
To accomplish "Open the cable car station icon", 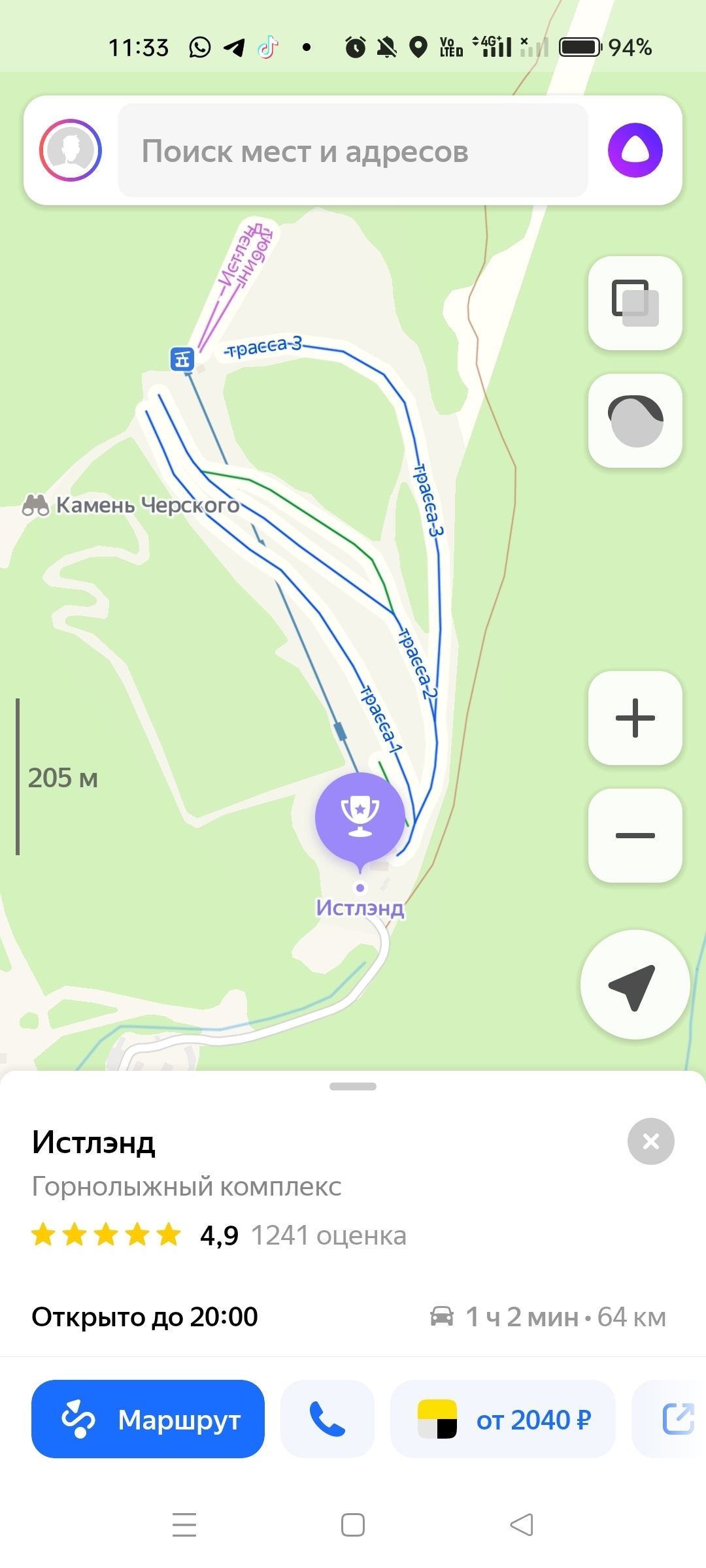I will pyautogui.click(x=182, y=359).
